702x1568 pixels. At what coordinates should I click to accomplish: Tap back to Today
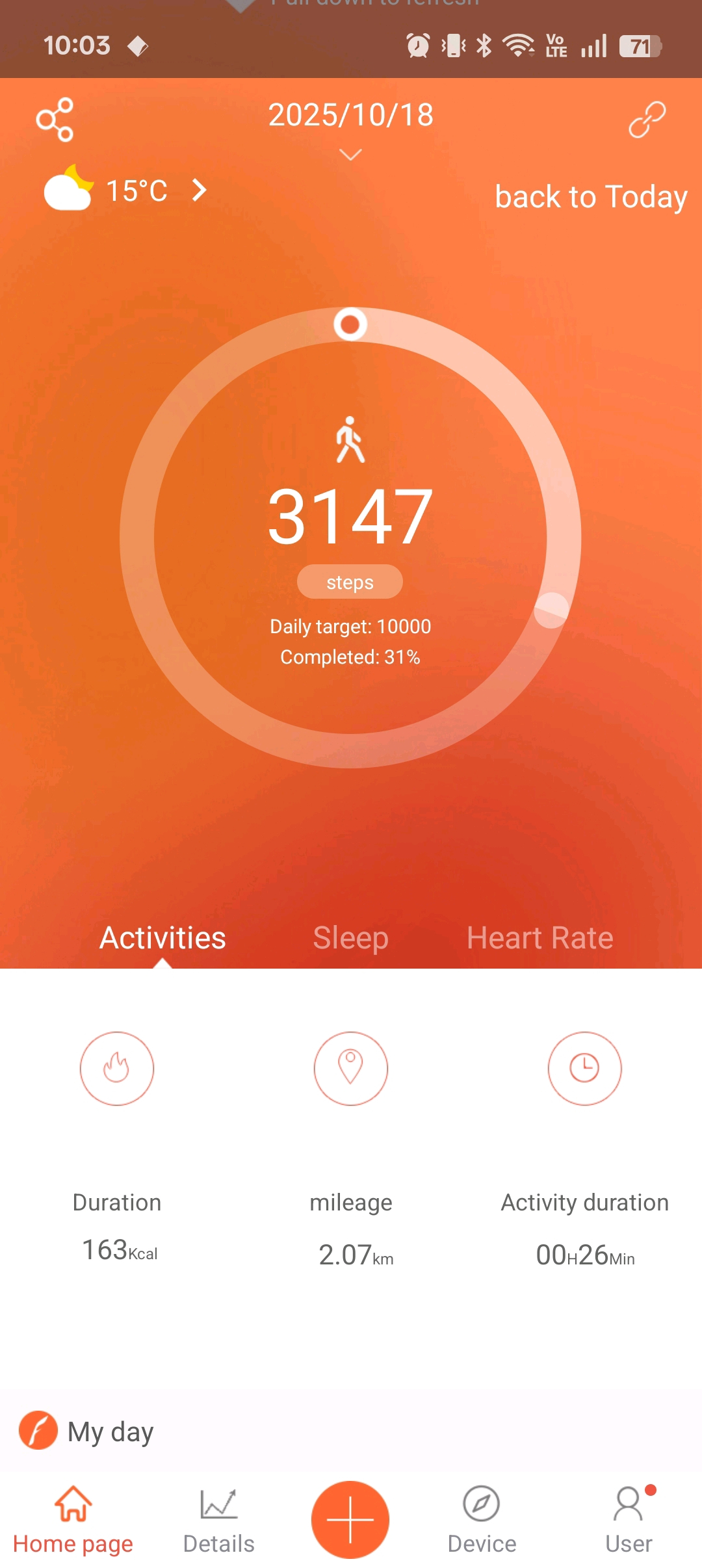(590, 196)
